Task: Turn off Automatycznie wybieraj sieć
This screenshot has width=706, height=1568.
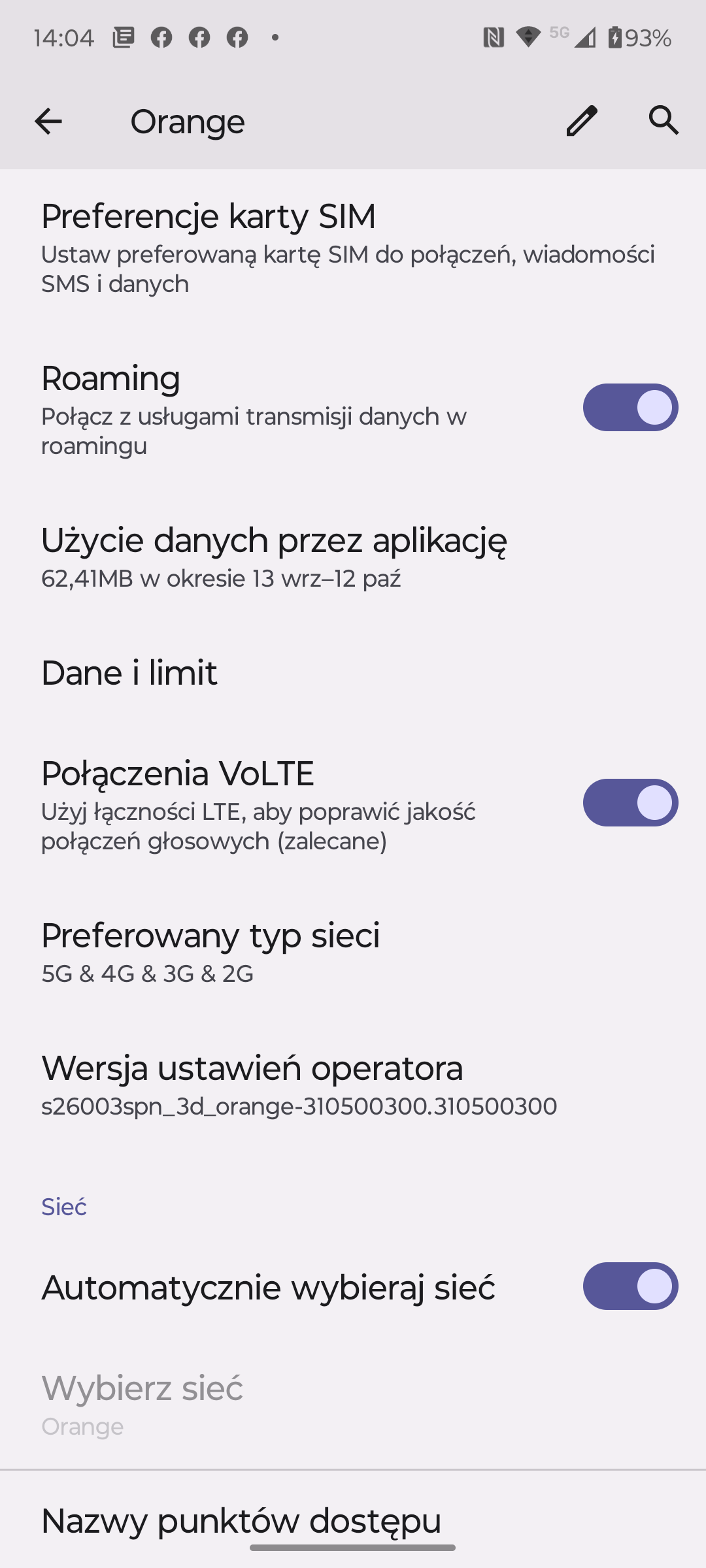Action: pyautogui.click(x=630, y=1286)
